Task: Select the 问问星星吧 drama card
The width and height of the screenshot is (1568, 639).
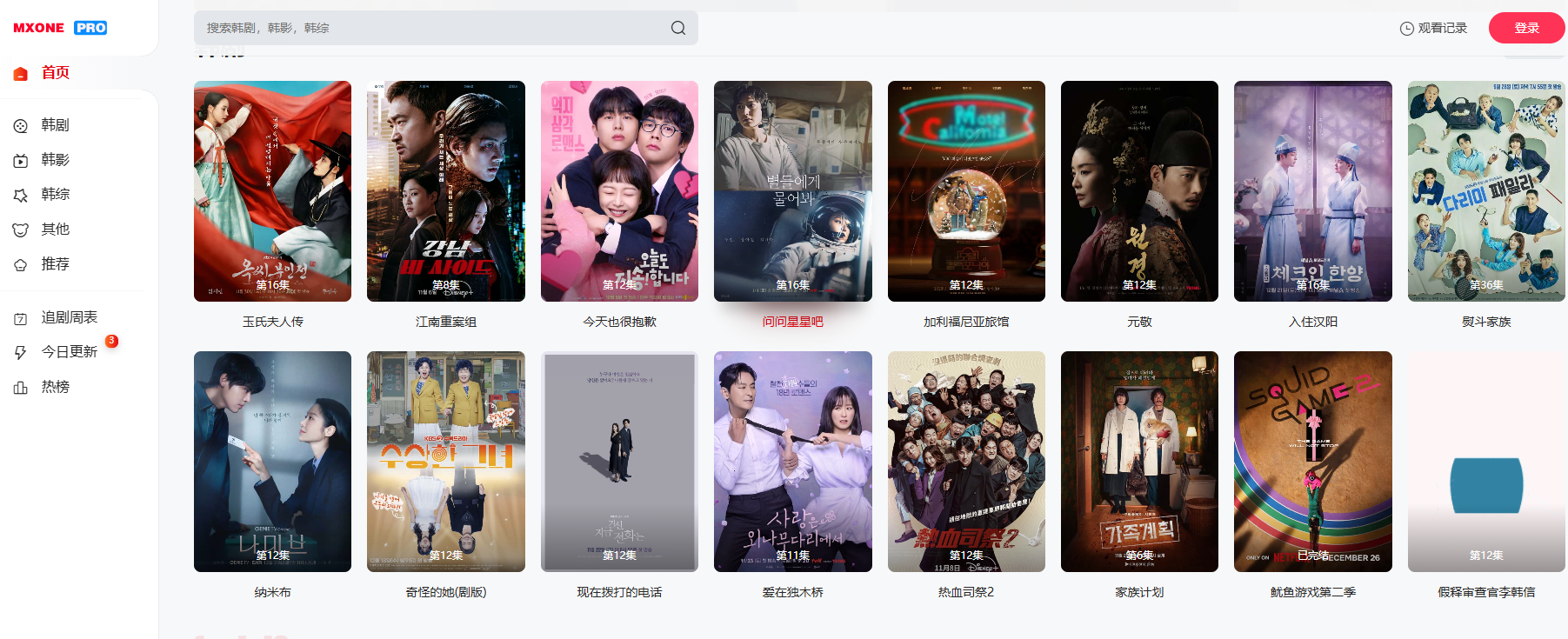Action: (x=792, y=191)
